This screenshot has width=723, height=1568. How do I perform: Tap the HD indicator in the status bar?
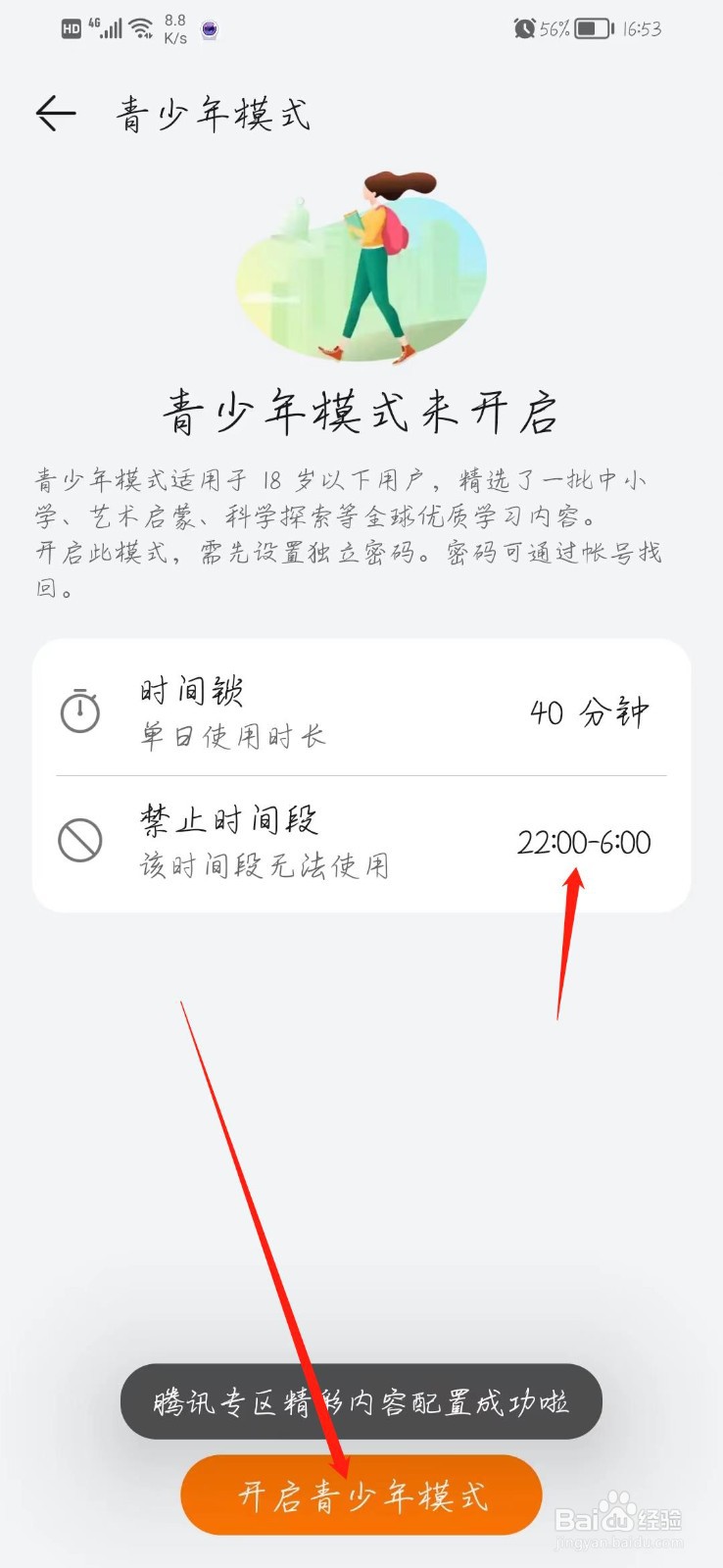pyautogui.click(x=69, y=28)
